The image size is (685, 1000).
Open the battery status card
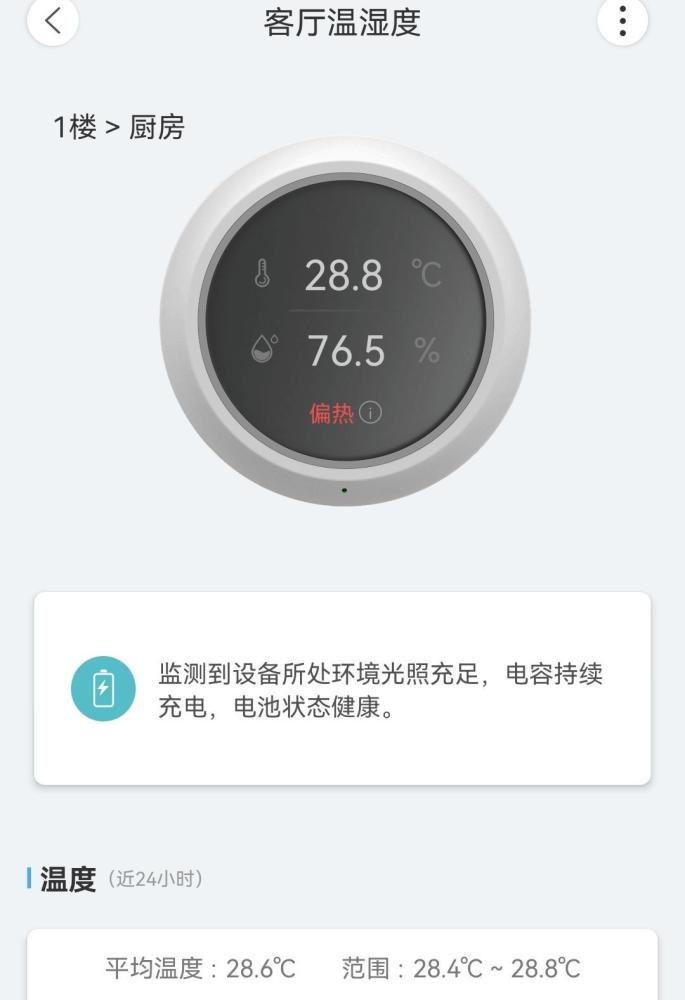[x=342, y=688]
